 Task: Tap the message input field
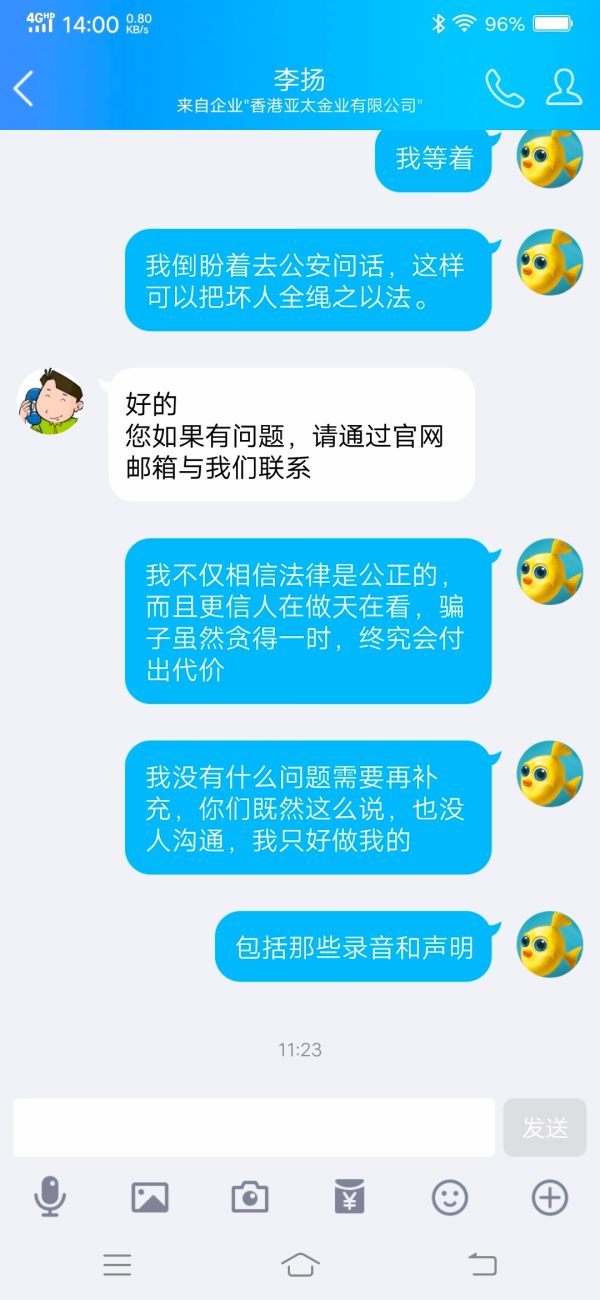point(254,1128)
